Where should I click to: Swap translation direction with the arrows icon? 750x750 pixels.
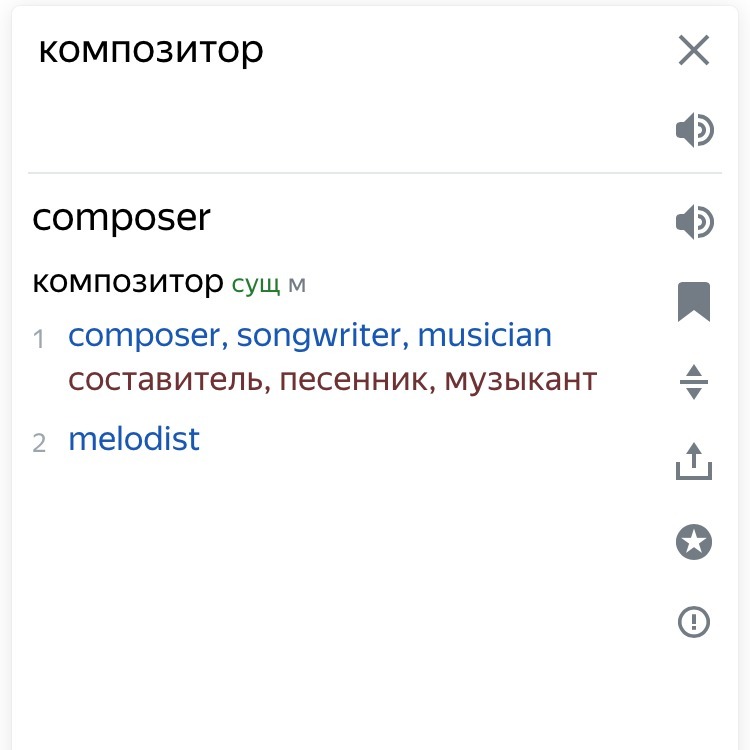(694, 382)
